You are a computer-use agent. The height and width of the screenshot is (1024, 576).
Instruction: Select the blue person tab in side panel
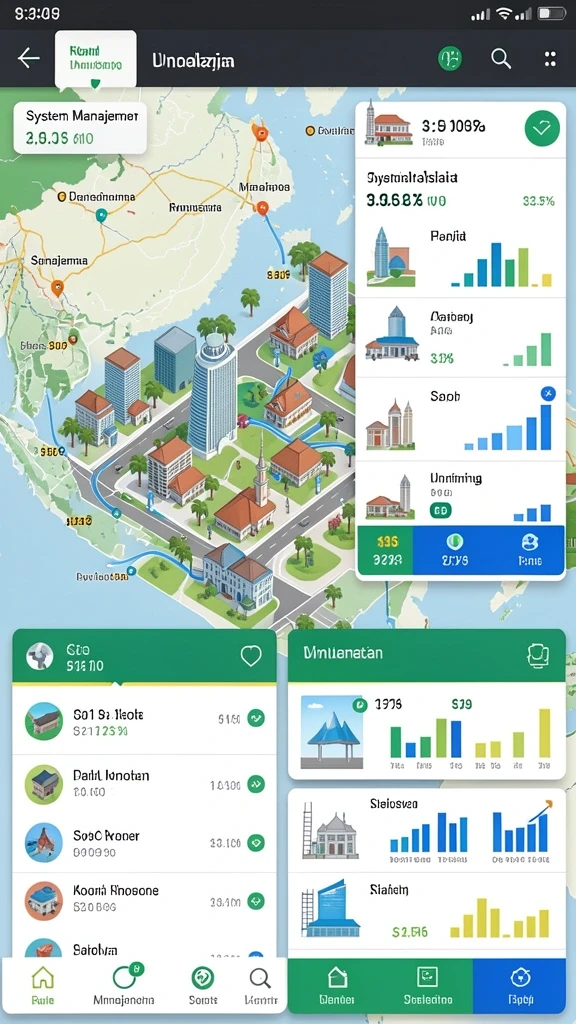530,550
